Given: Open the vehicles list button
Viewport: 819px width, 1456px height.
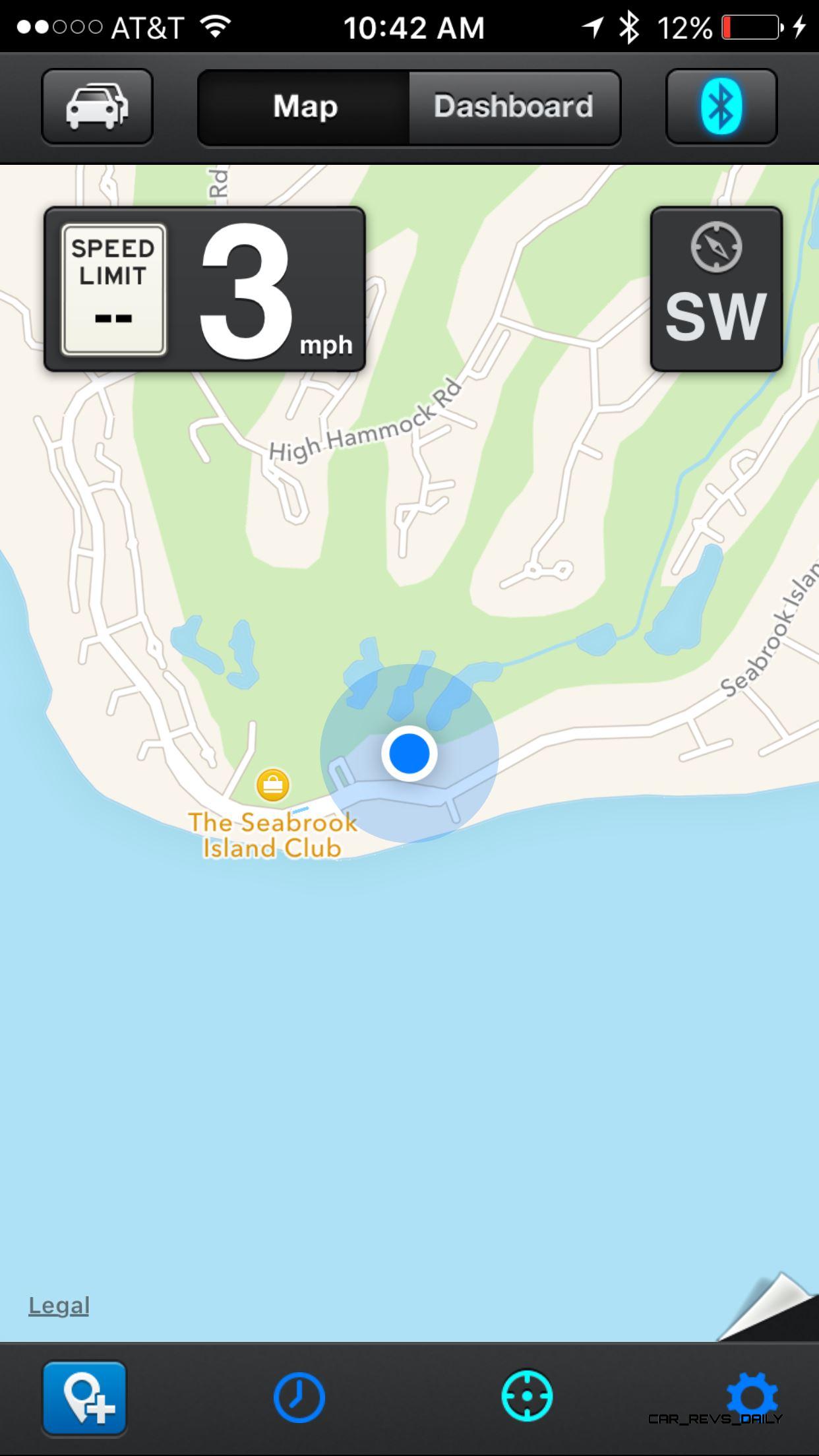Looking at the screenshot, I should 97,107.
